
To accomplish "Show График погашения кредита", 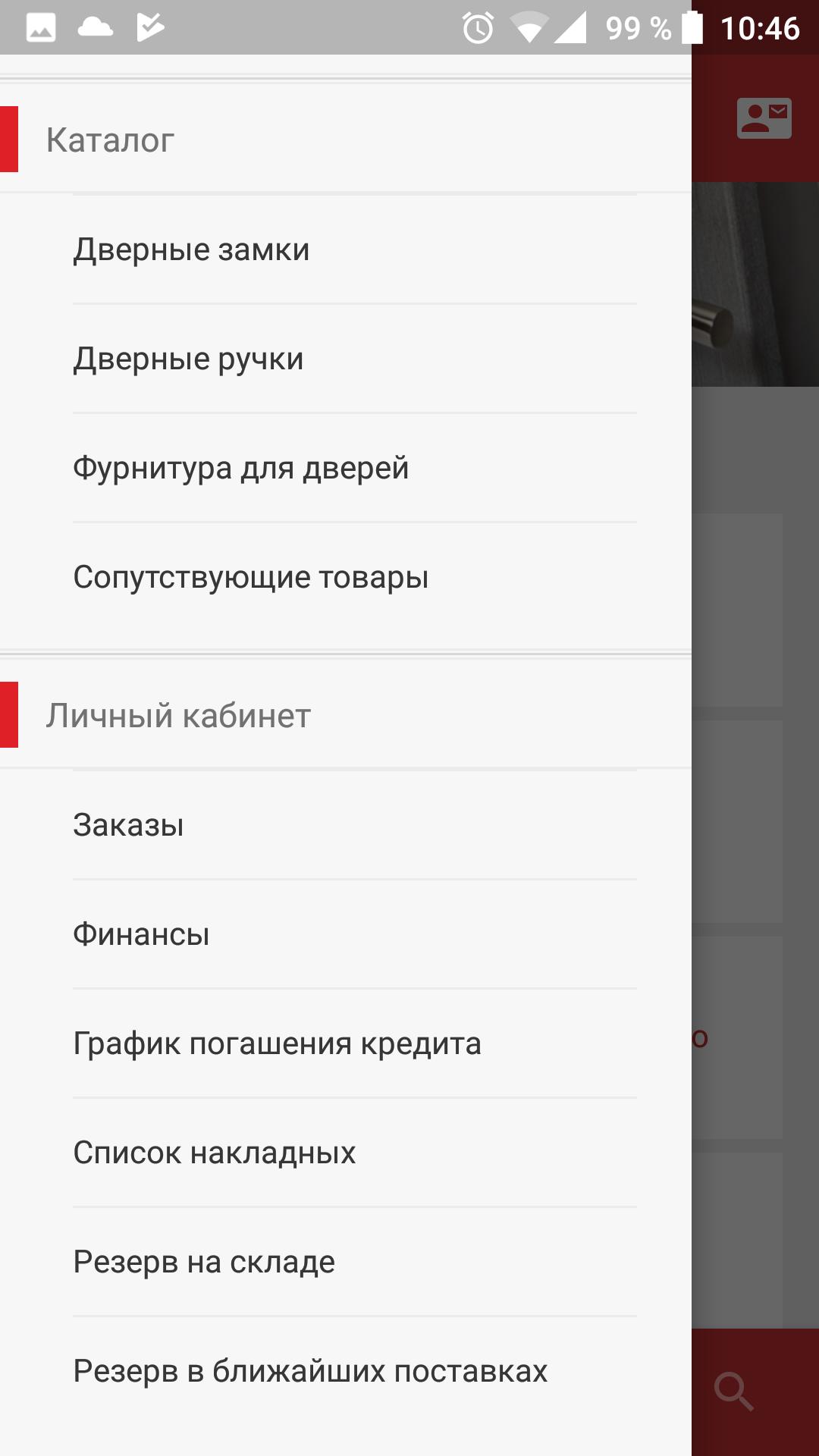I will click(277, 1043).
